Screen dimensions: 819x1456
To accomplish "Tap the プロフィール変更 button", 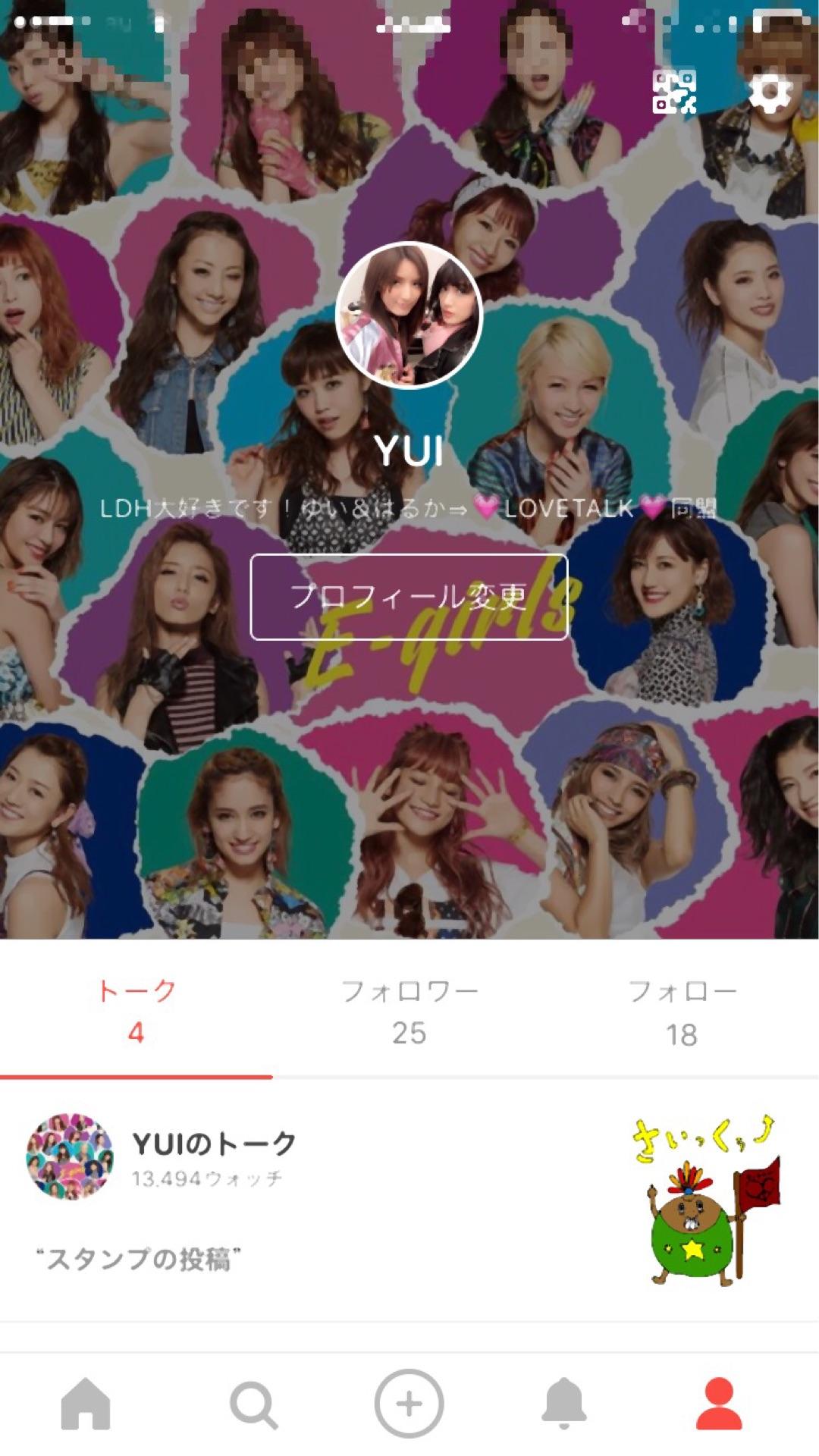I will [x=409, y=597].
